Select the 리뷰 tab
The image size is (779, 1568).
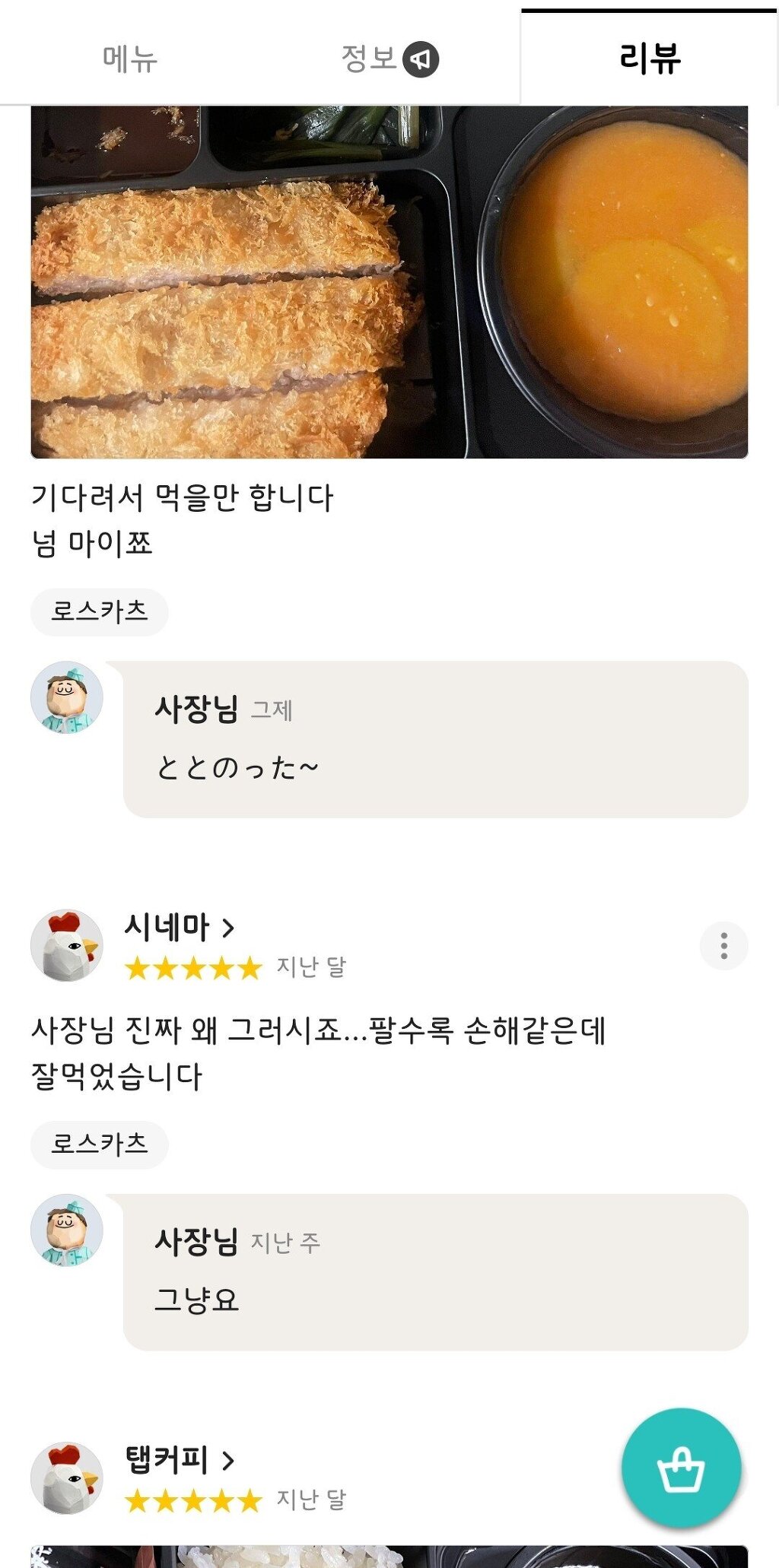649,59
